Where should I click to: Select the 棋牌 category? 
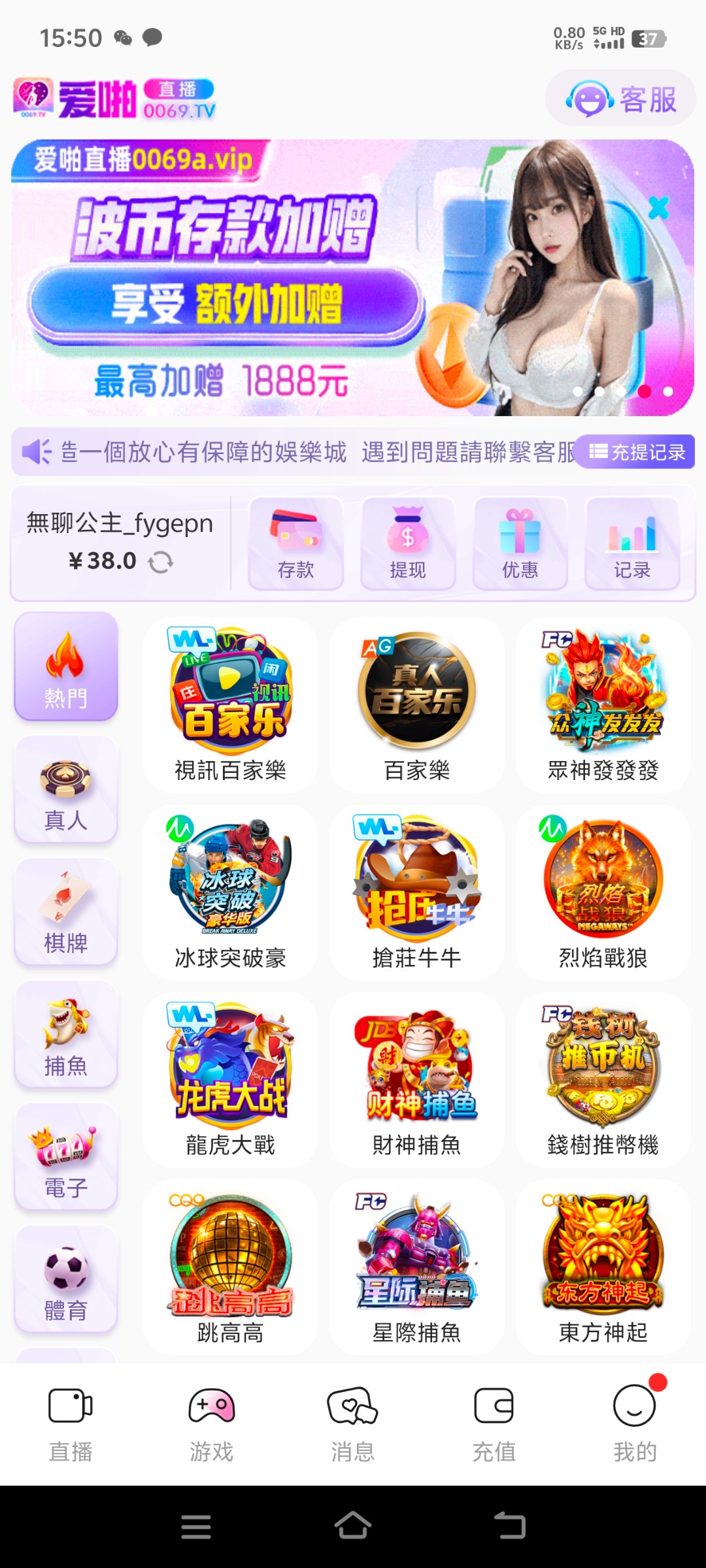66,912
